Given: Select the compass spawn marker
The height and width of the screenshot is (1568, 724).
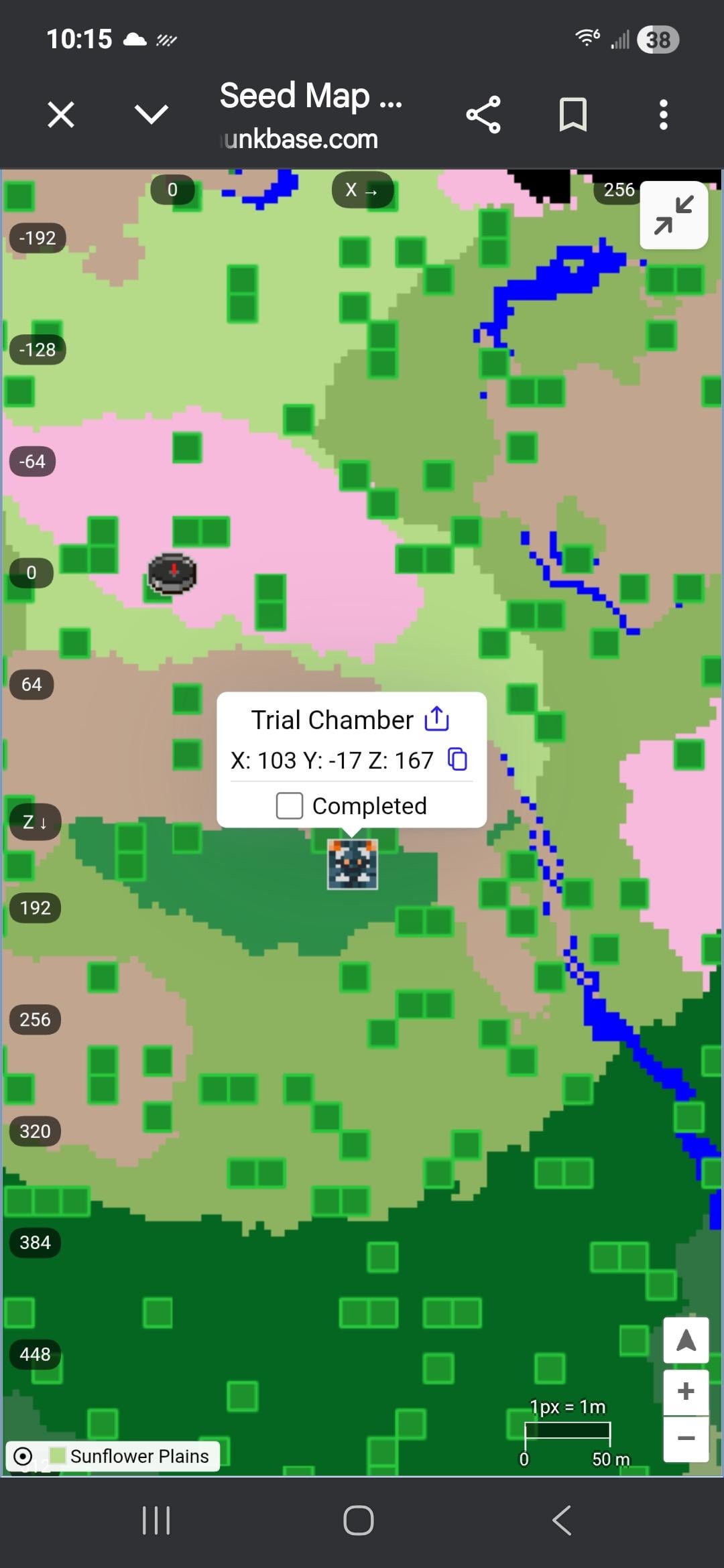Looking at the screenshot, I should (172, 574).
